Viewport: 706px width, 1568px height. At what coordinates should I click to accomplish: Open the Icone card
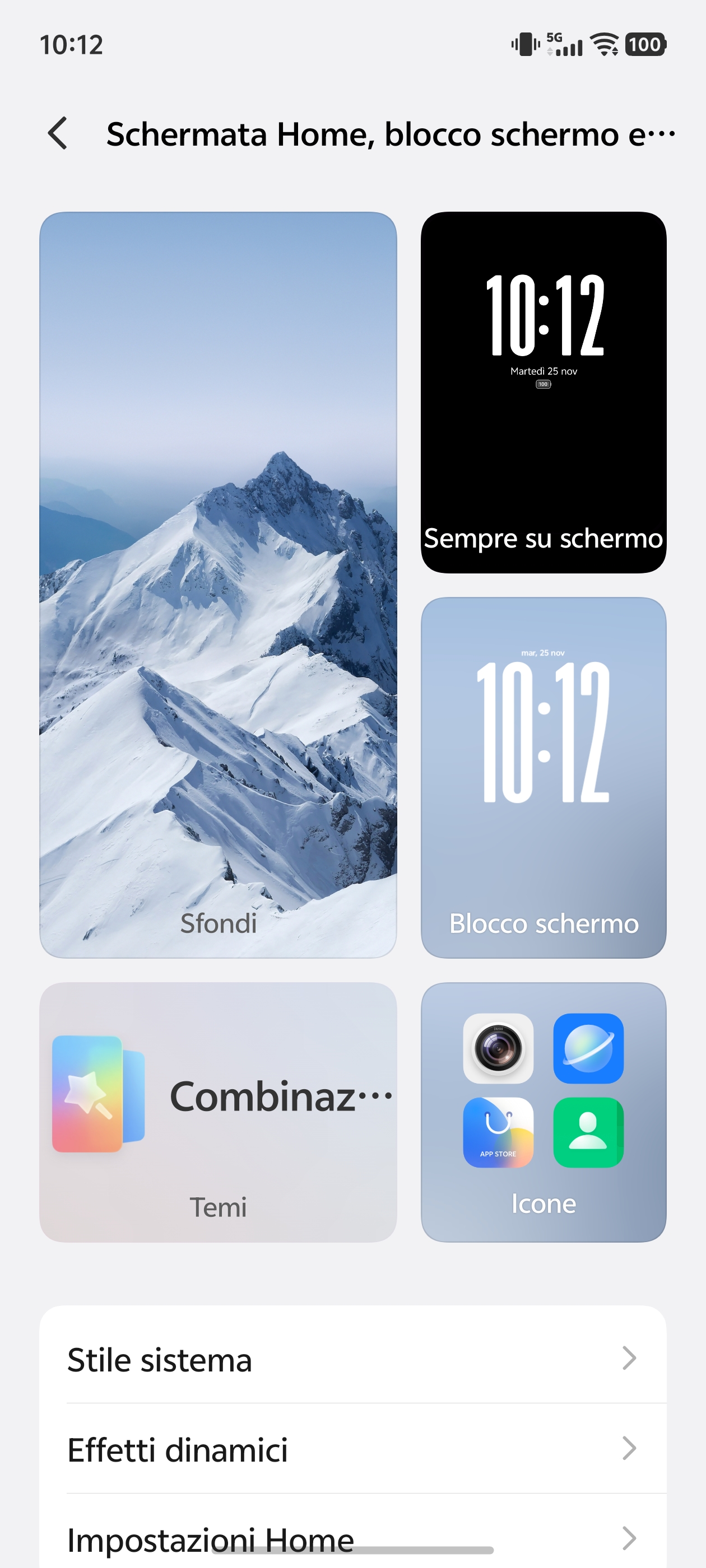tap(543, 1112)
